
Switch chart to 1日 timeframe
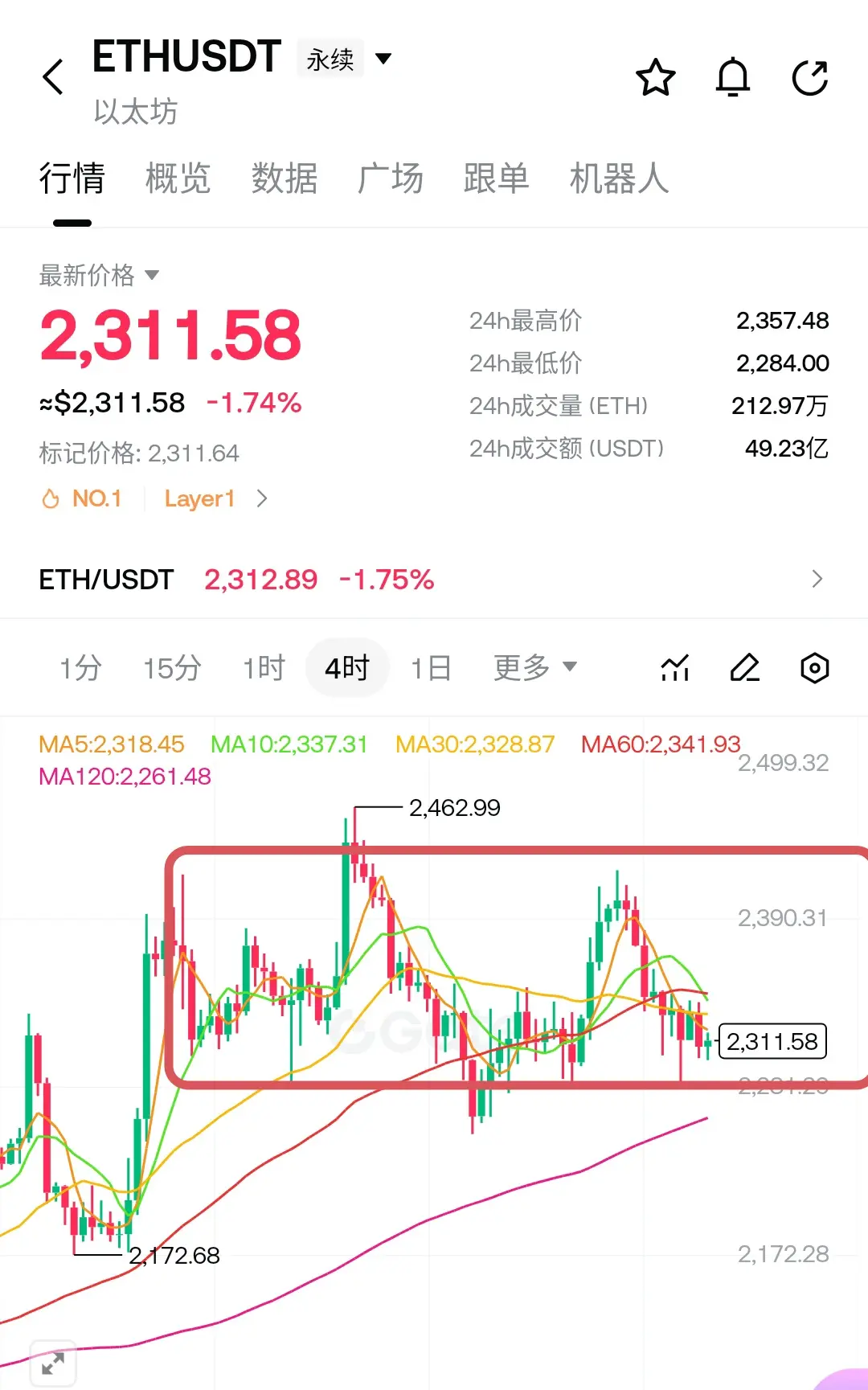(431, 667)
